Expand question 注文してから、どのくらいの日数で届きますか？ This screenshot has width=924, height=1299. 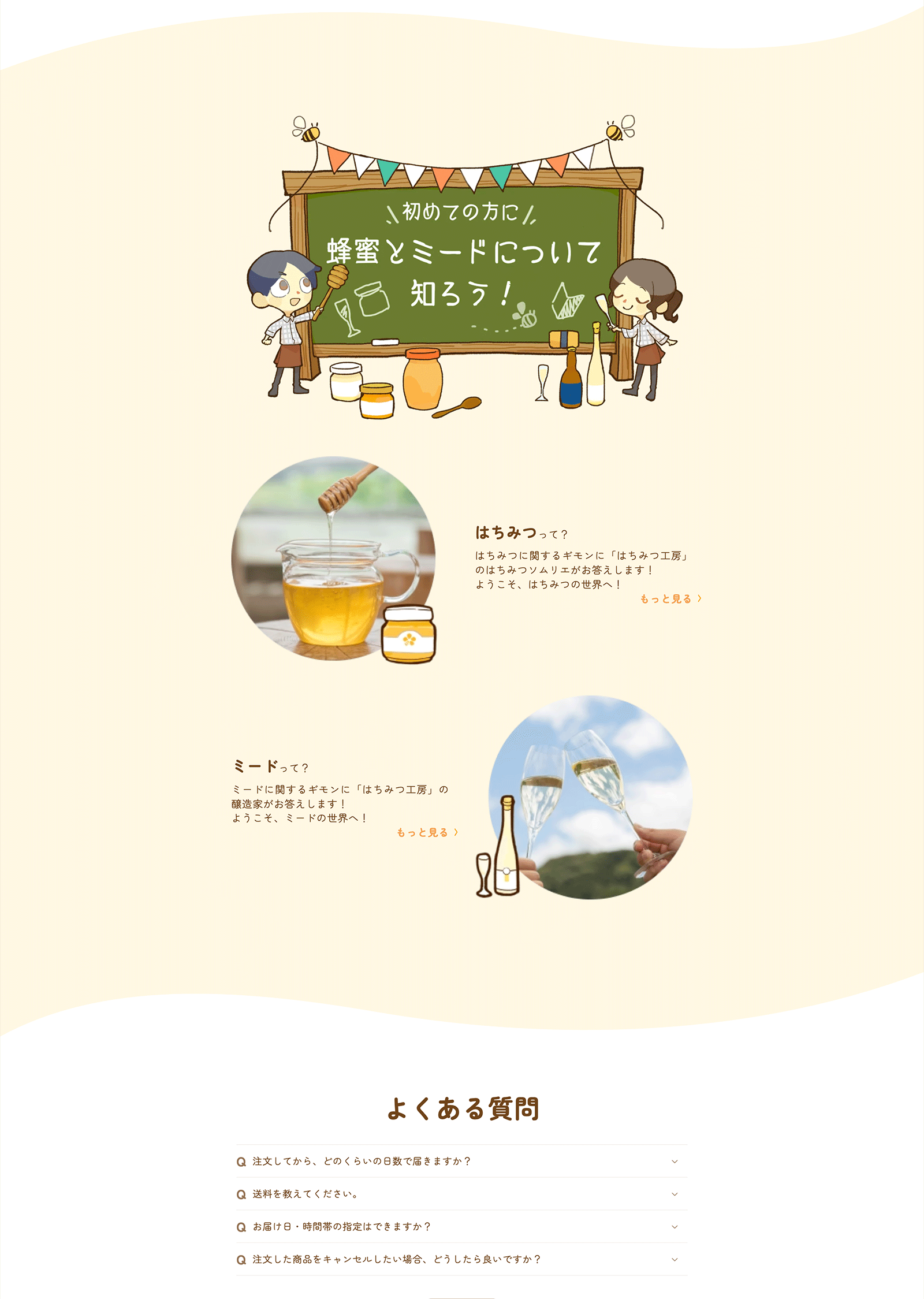[461, 1161]
